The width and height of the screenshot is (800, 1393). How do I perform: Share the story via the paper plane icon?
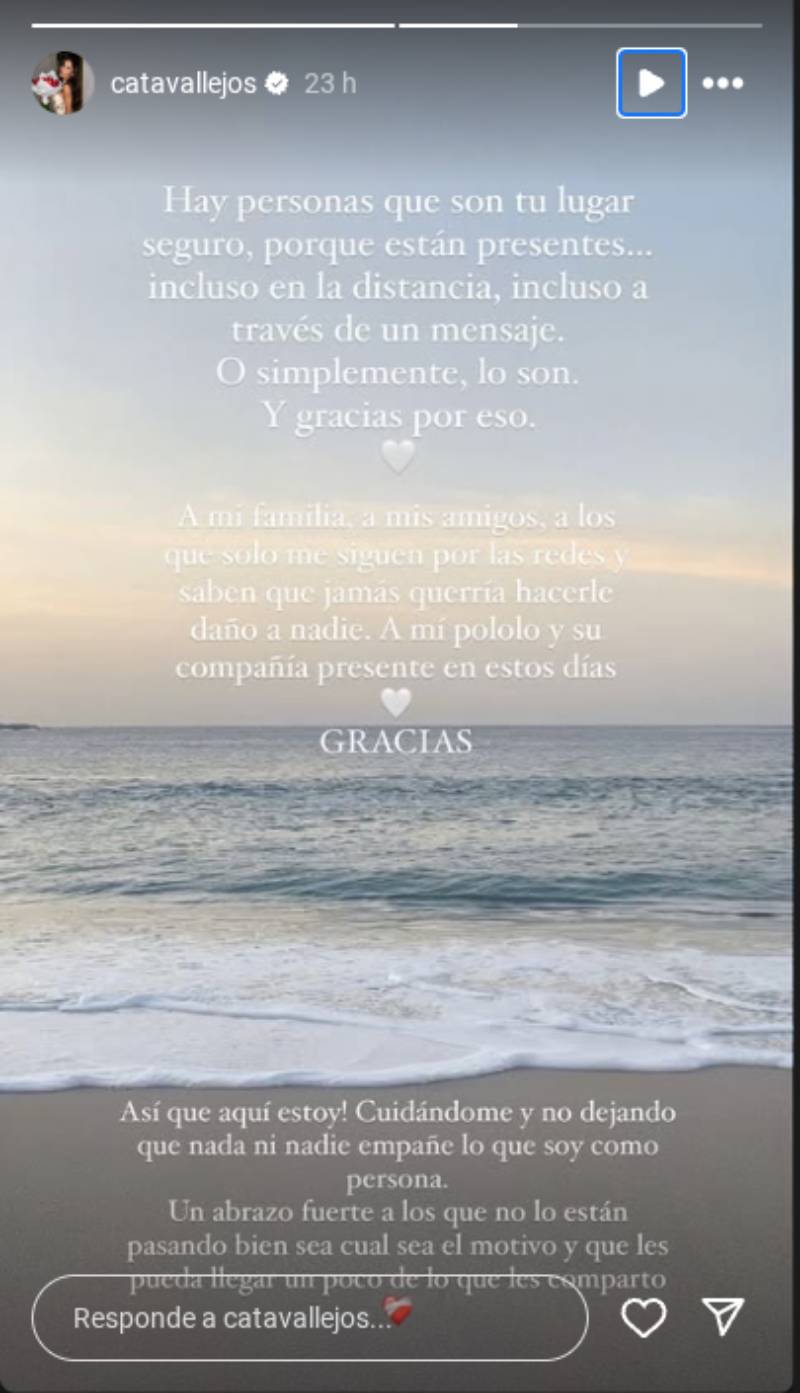[722, 1318]
